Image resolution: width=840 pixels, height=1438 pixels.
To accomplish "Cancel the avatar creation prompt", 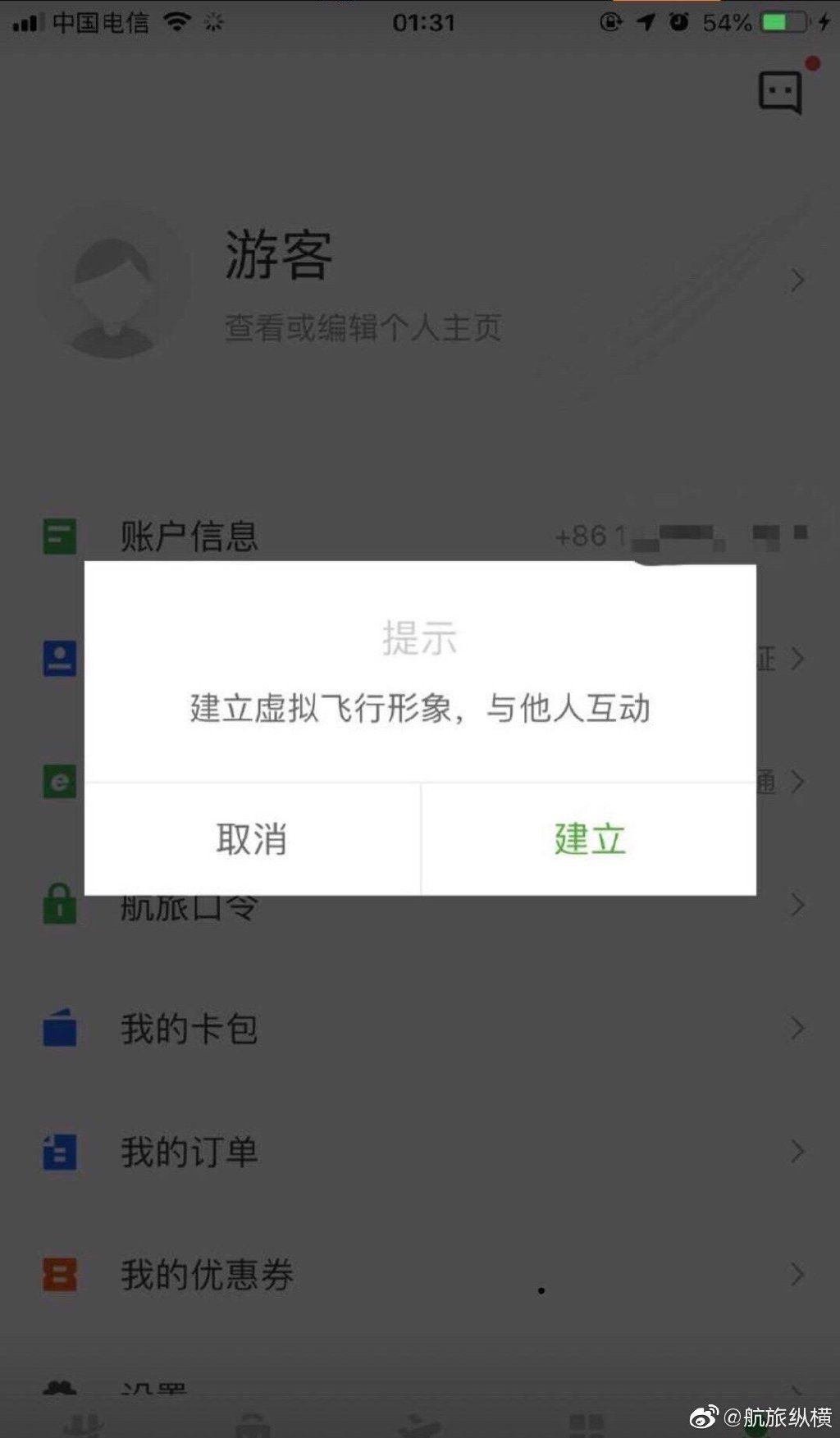I will tap(252, 839).
